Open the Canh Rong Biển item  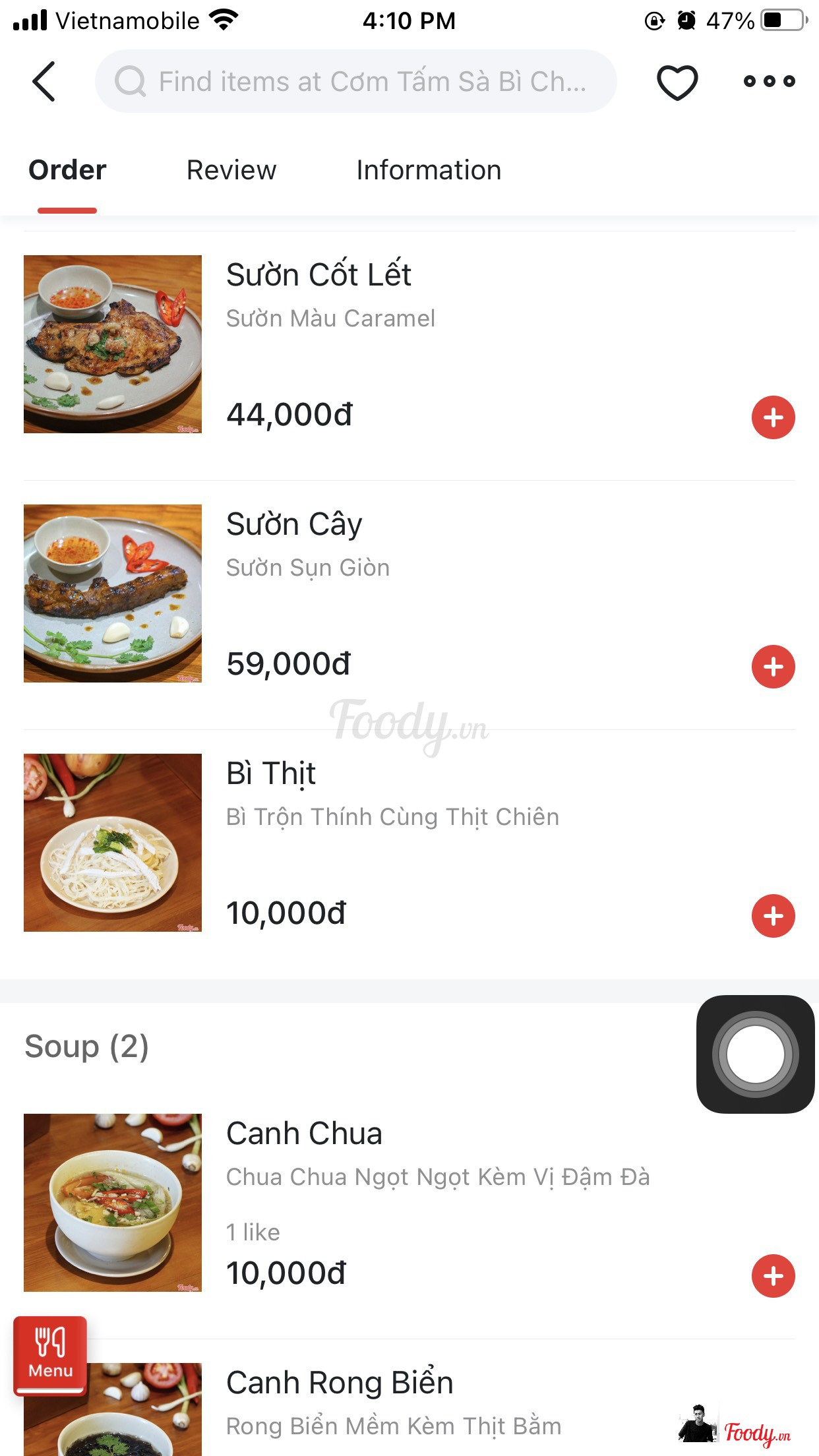click(340, 1383)
